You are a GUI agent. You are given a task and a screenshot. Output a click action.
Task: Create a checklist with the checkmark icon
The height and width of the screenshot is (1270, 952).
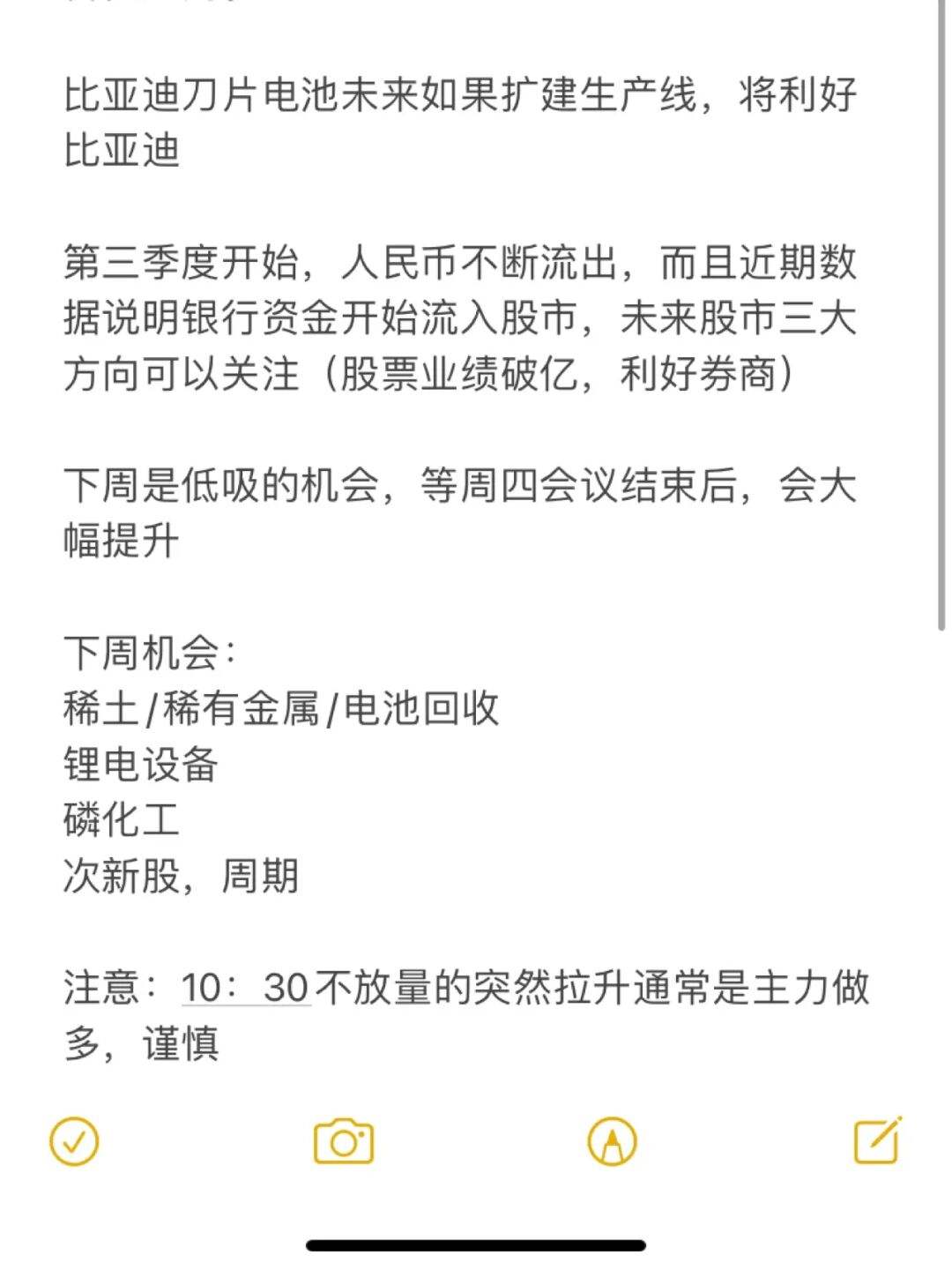75,1143
